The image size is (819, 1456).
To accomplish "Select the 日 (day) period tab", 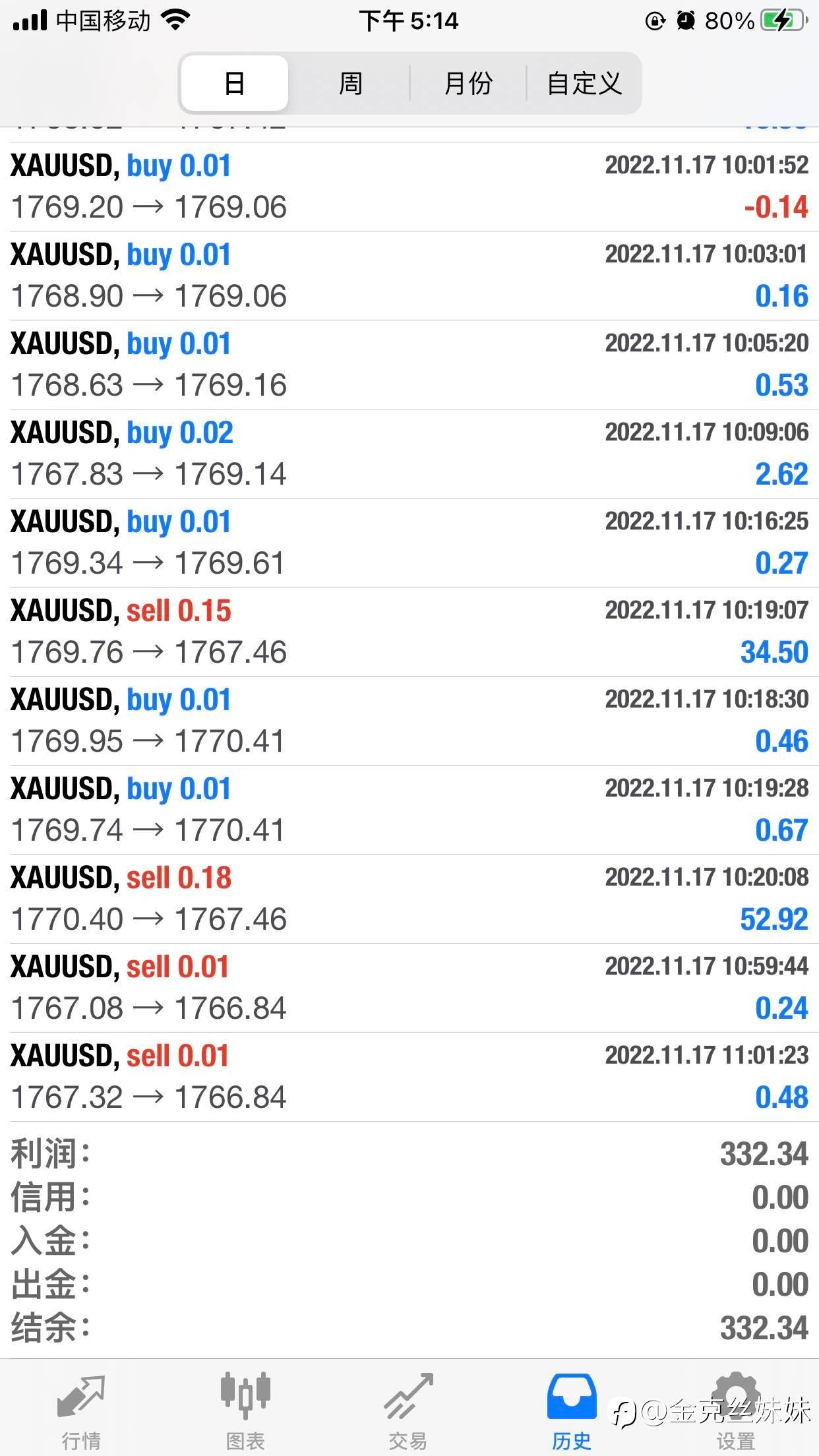I will point(234,83).
